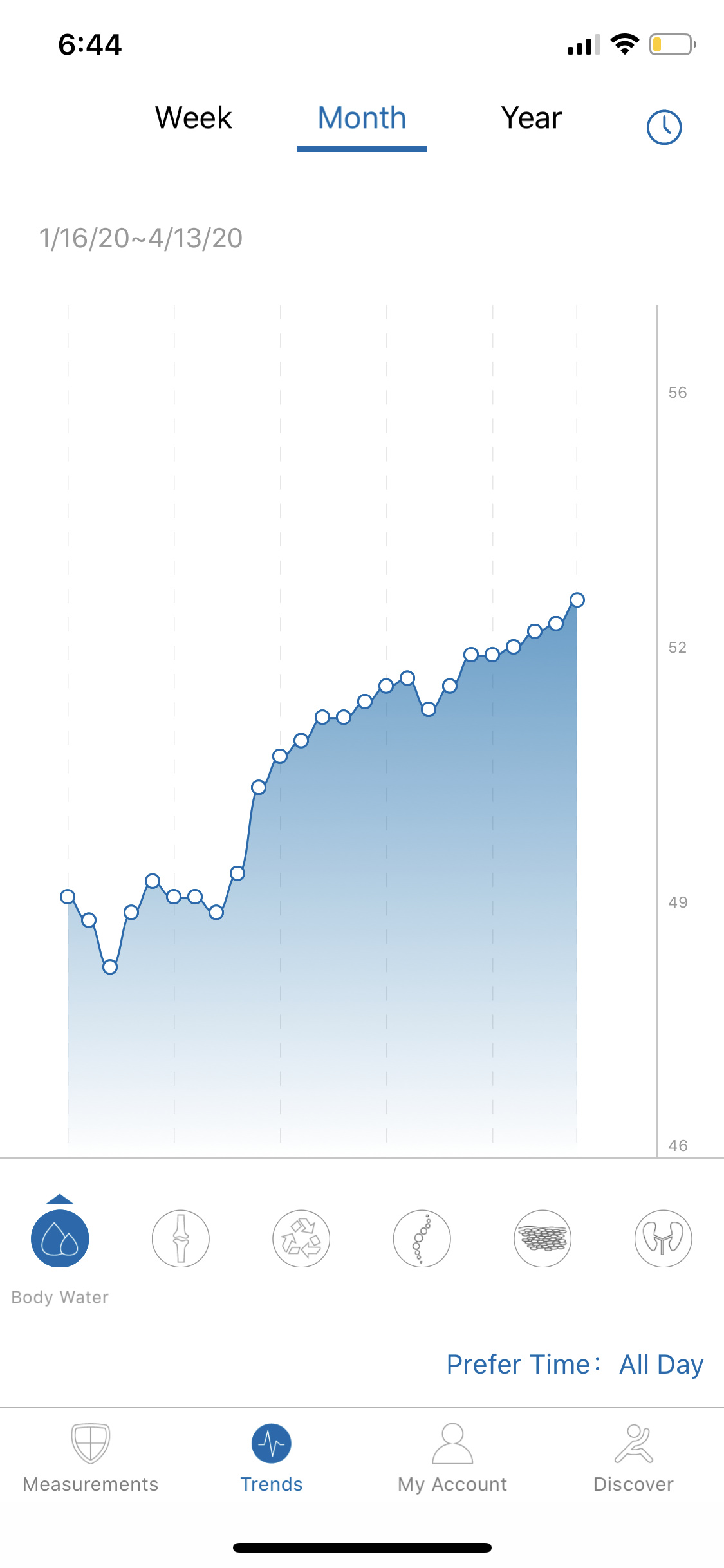Select the kidneys metric icon
The width and height of the screenshot is (724, 1568).
click(664, 1238)
